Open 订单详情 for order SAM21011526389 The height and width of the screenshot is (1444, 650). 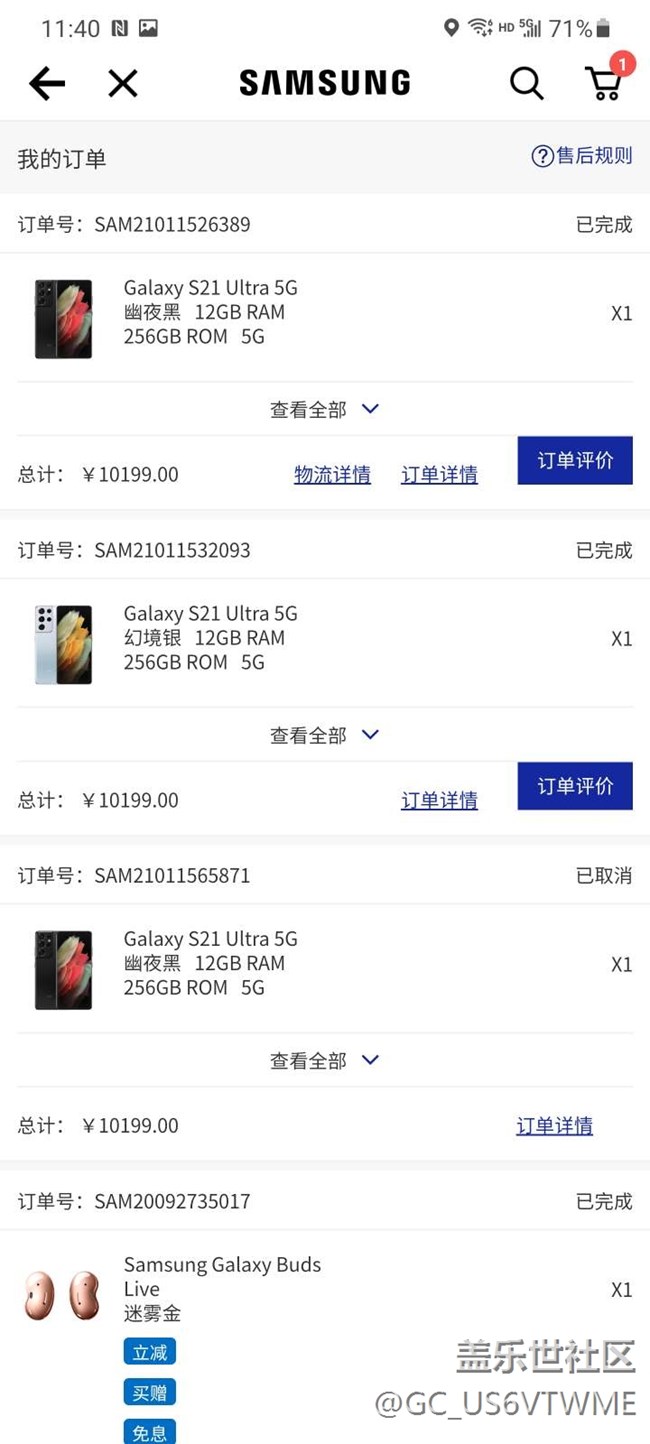tap(439, 475)
